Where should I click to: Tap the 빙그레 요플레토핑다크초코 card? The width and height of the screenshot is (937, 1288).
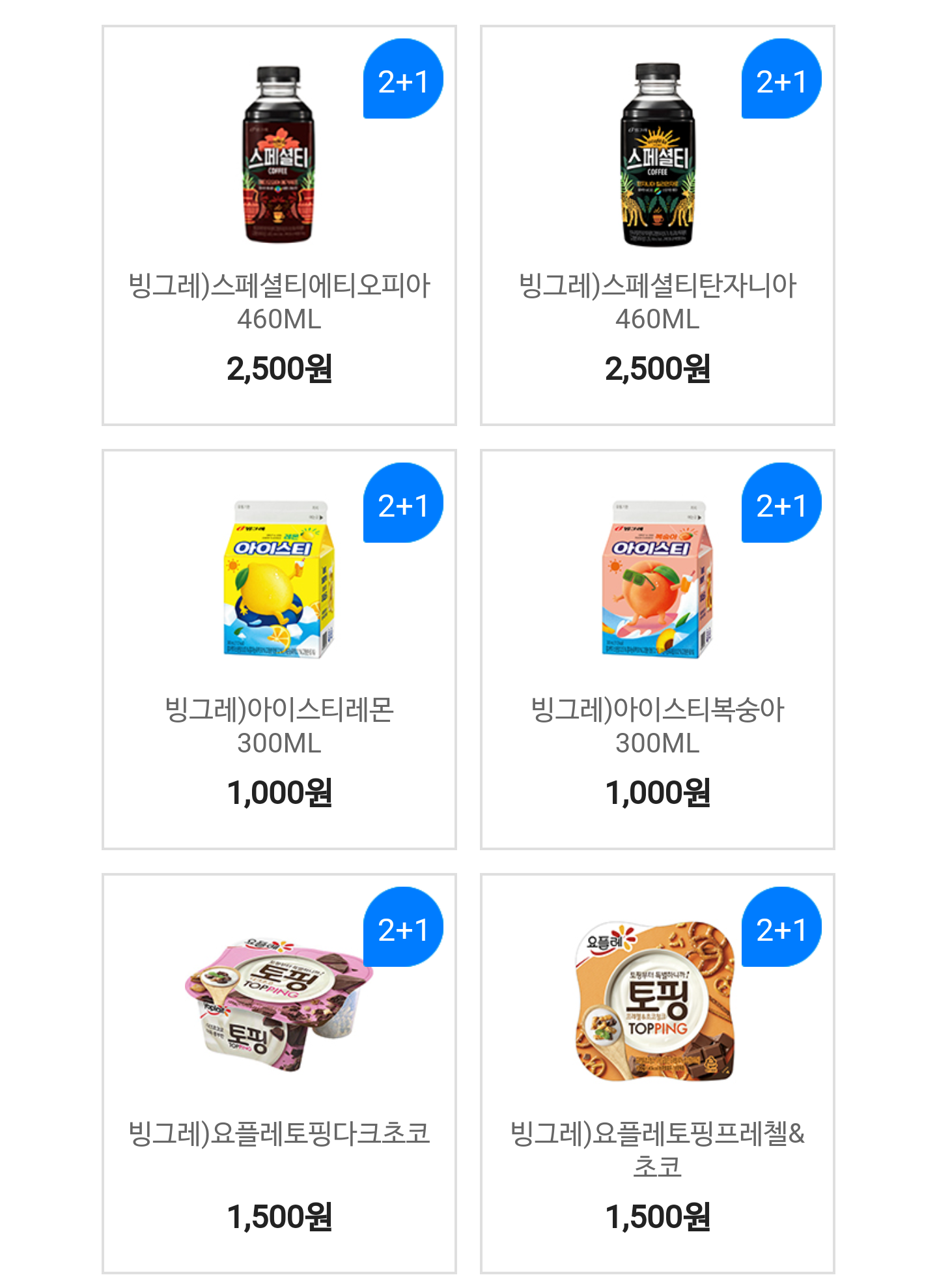[279, 1073]
